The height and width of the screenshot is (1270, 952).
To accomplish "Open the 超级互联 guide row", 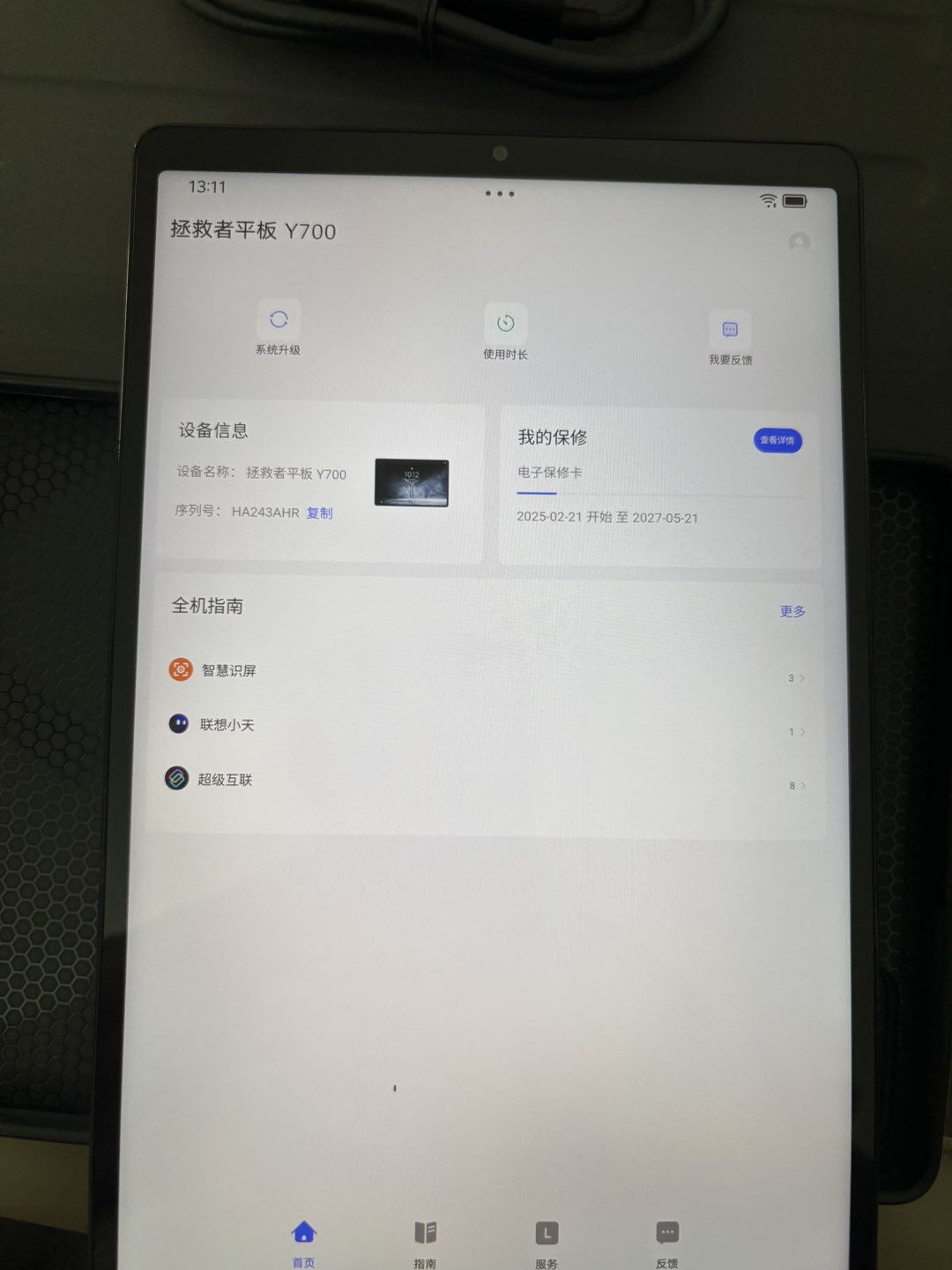I will click(x=485, y=780).
